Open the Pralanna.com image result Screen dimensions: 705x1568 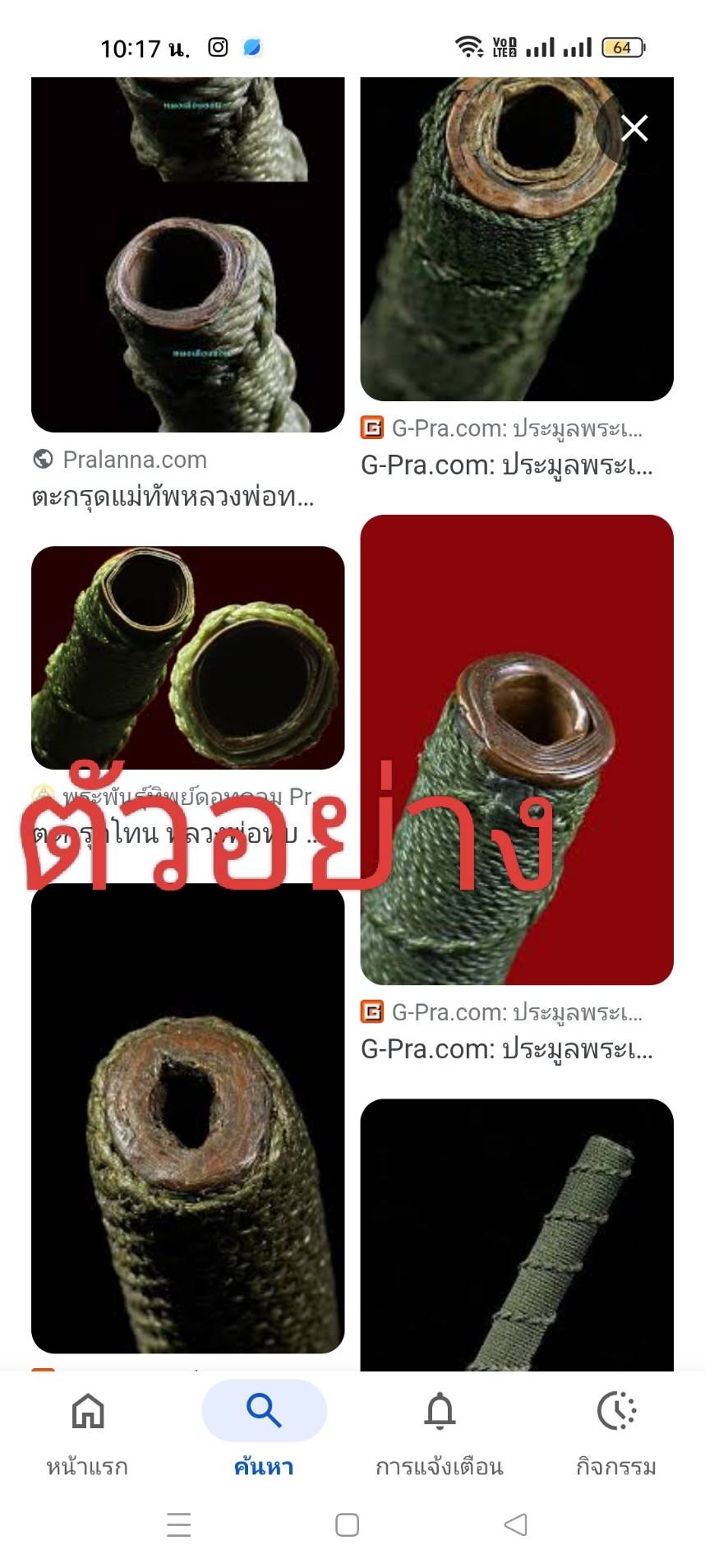pyautogui.click(x=187, y=255)
